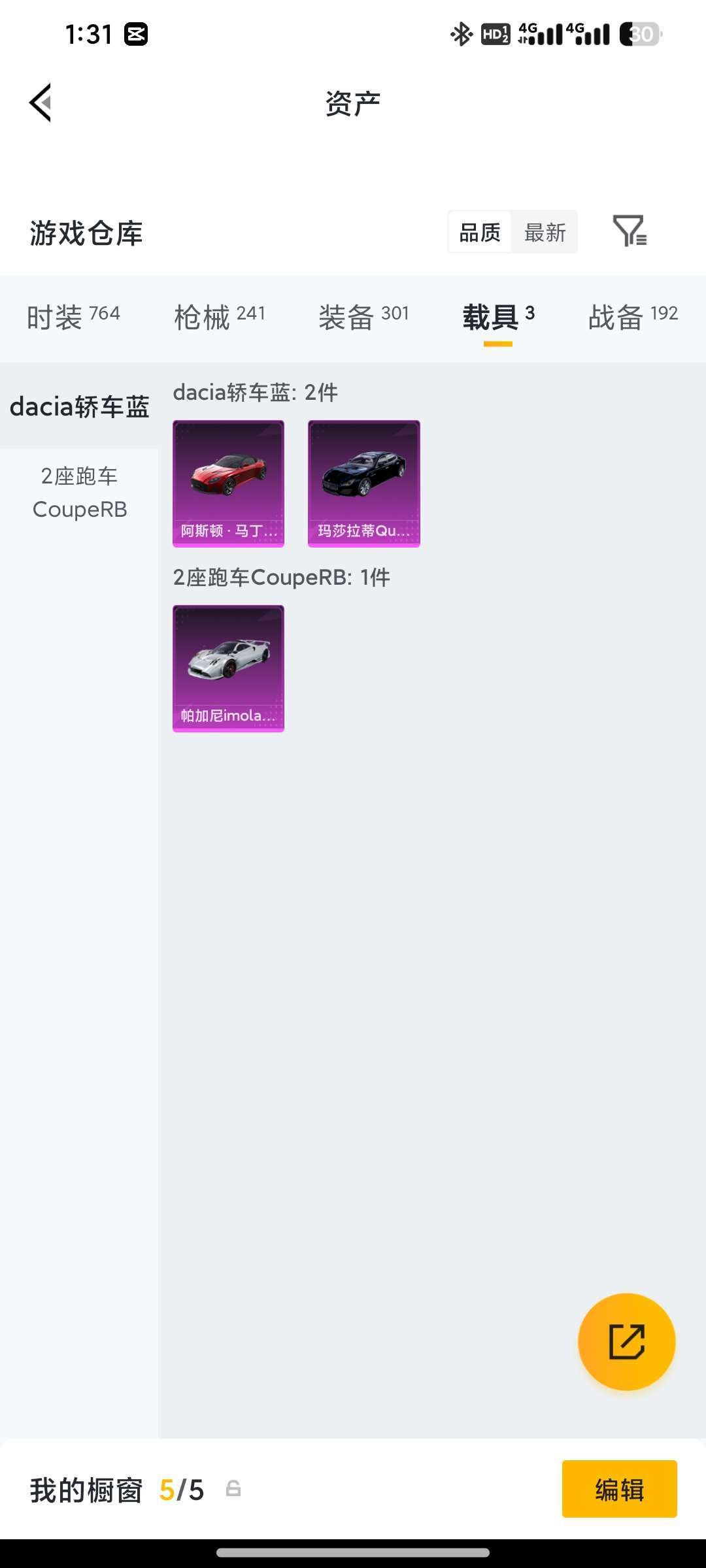This screenshot has height=1568, width=706.
Task: Select the 载具 tab
Action: click(x=498, y=317)
